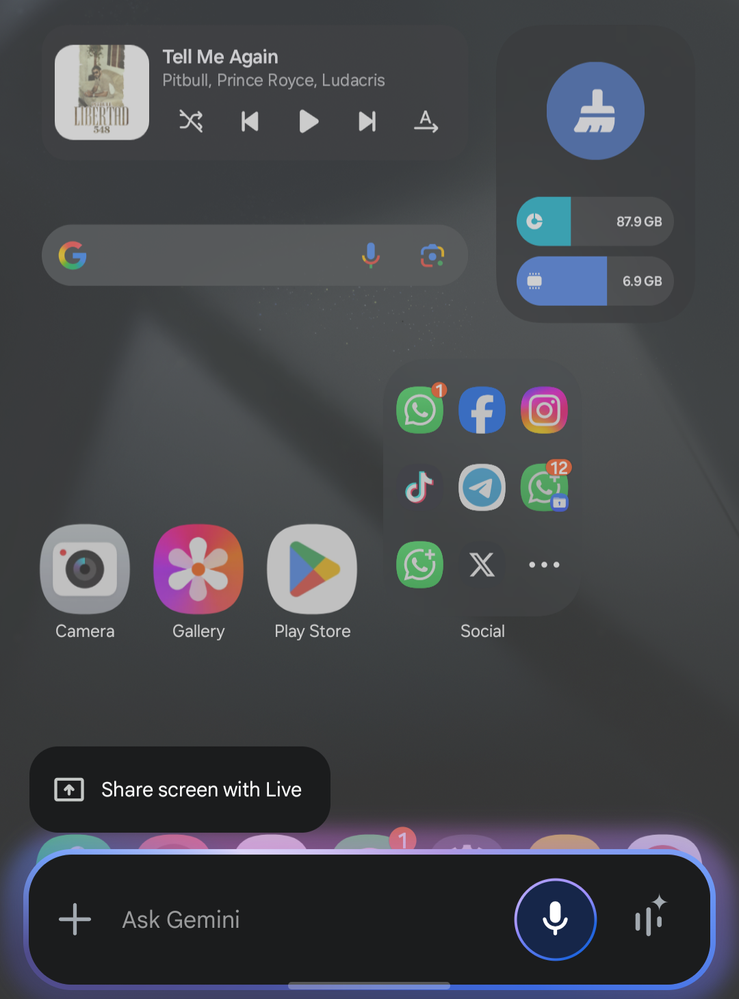Skip to the next track
Screen dimensions: 739x999
tap(367, 122)
